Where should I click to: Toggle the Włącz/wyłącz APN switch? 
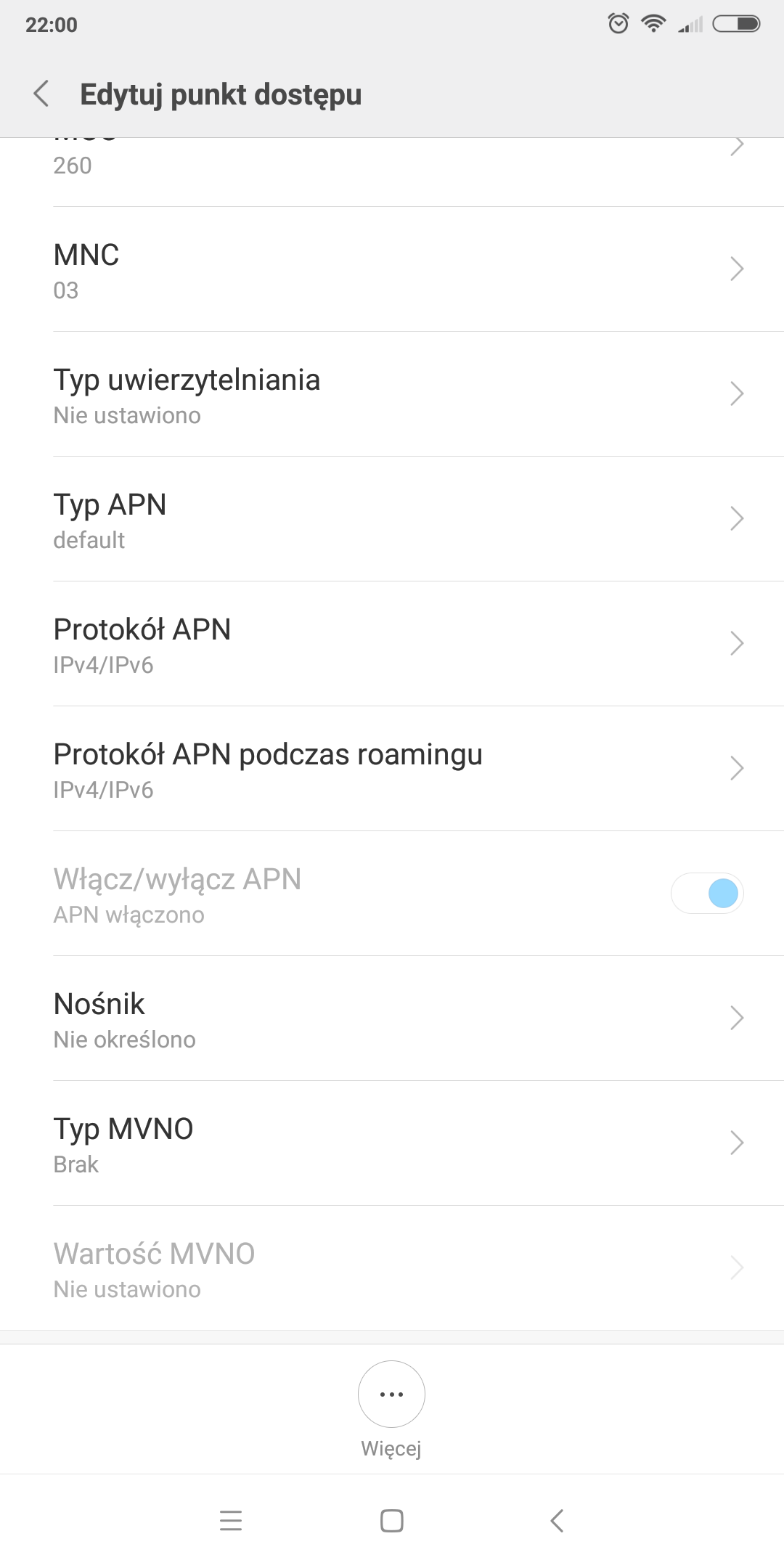[708, 894]
